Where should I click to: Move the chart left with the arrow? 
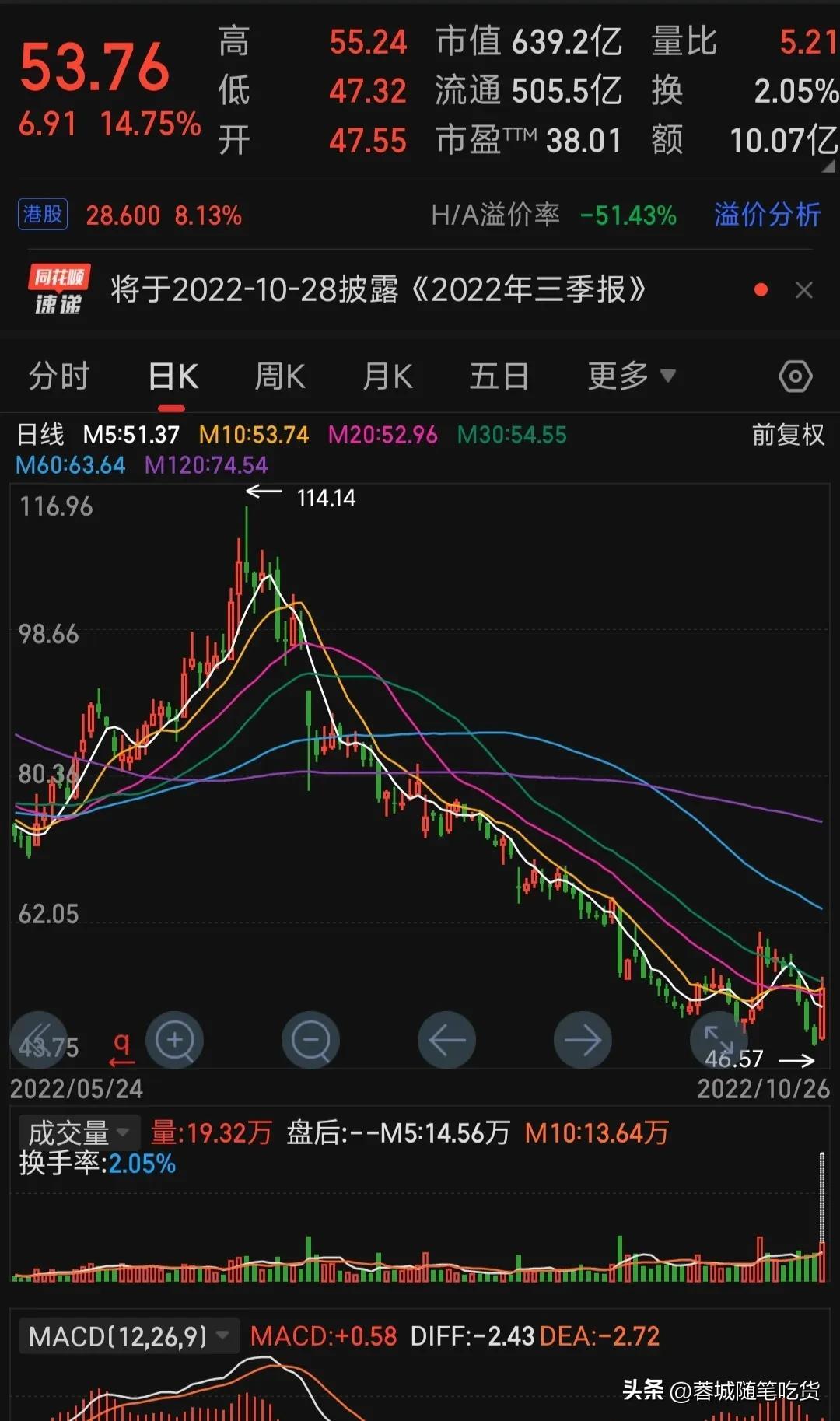[446, 1040]
